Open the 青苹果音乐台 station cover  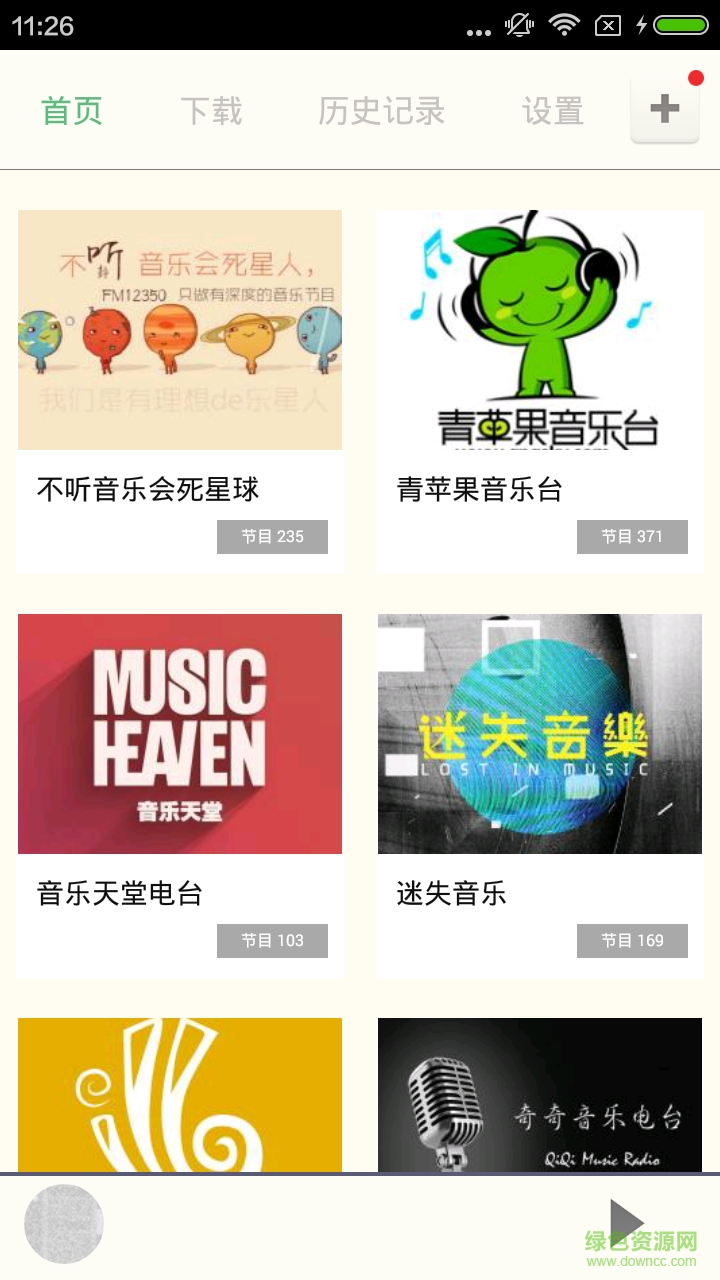click(x=540, y=327)
